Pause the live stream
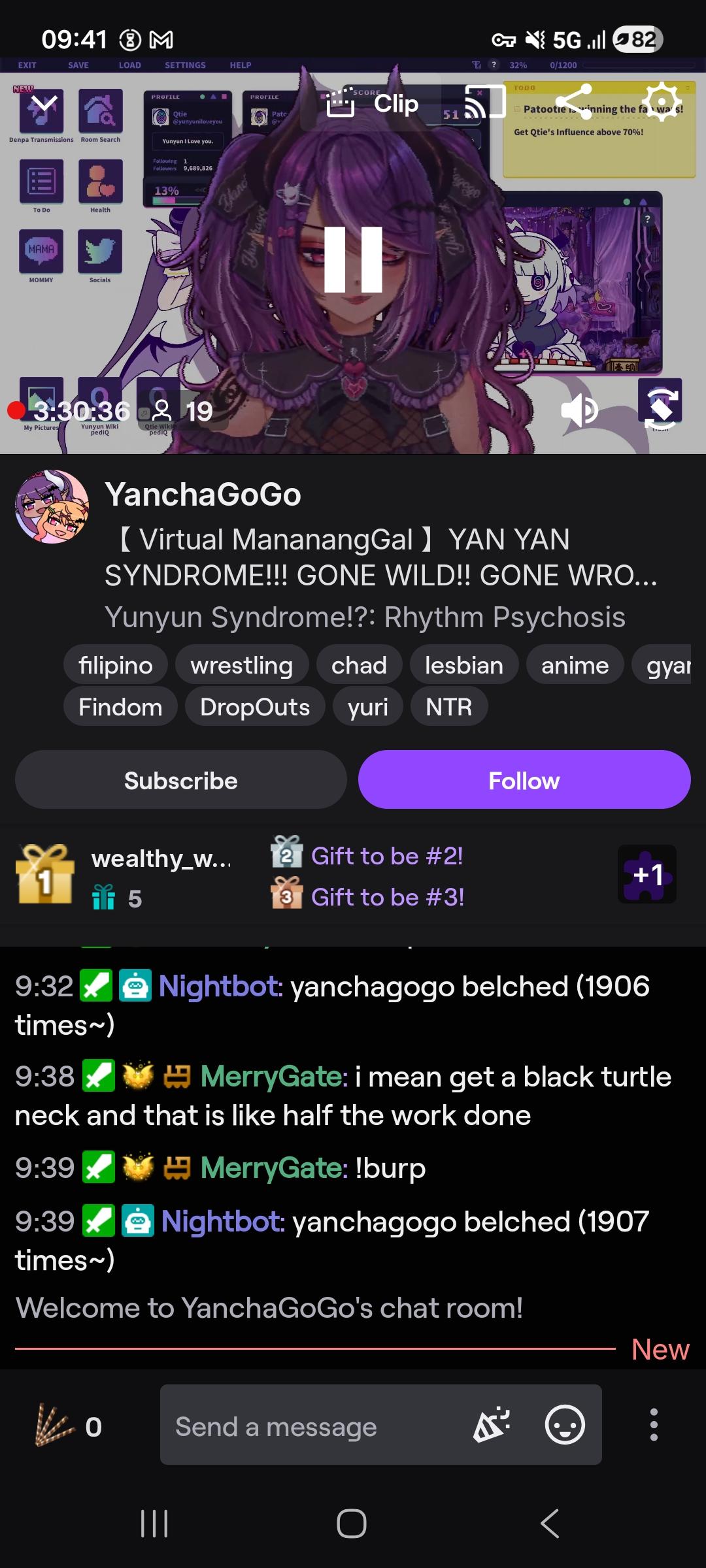 click(x=353, y=259)
